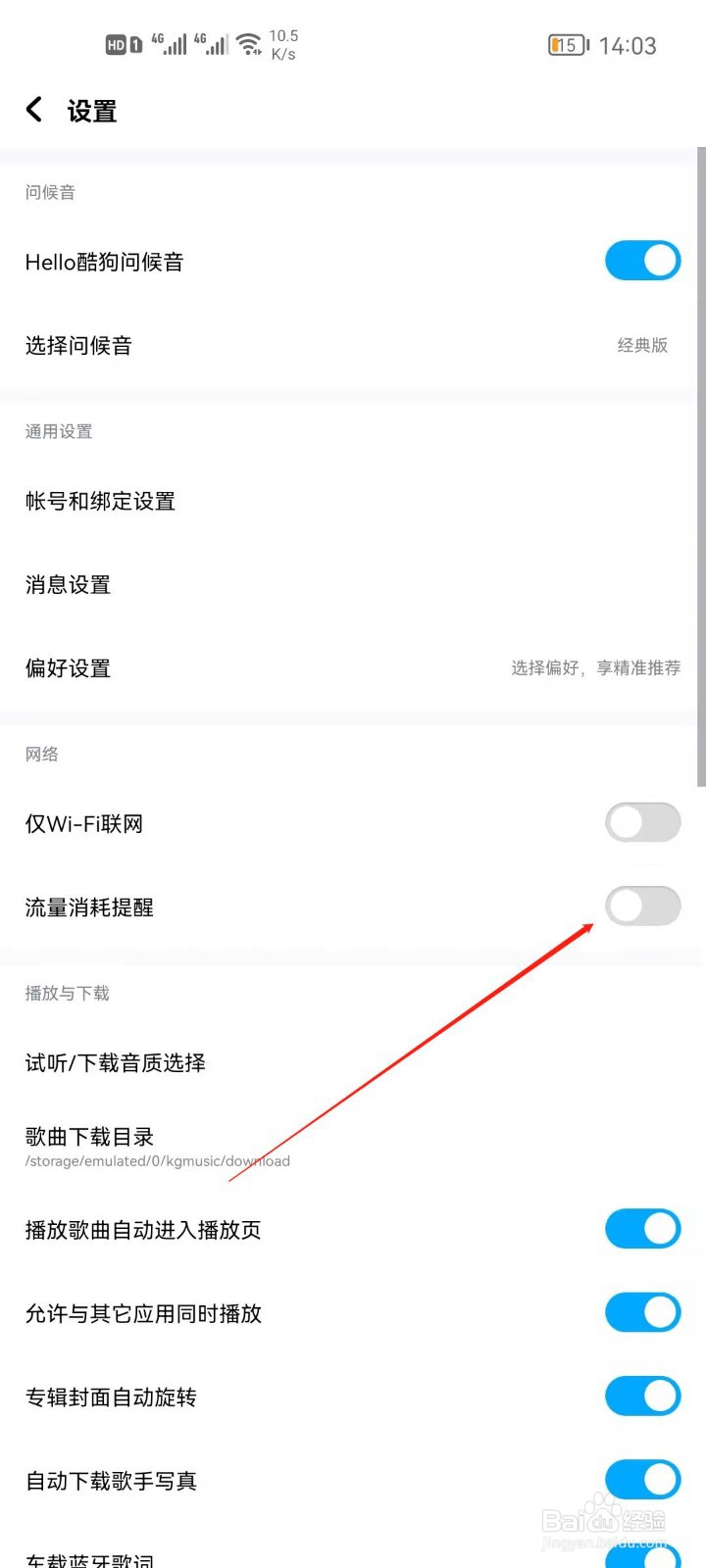Disable the 专辑封面自动旋转 album rotation toggle

tap(642, 1396)
